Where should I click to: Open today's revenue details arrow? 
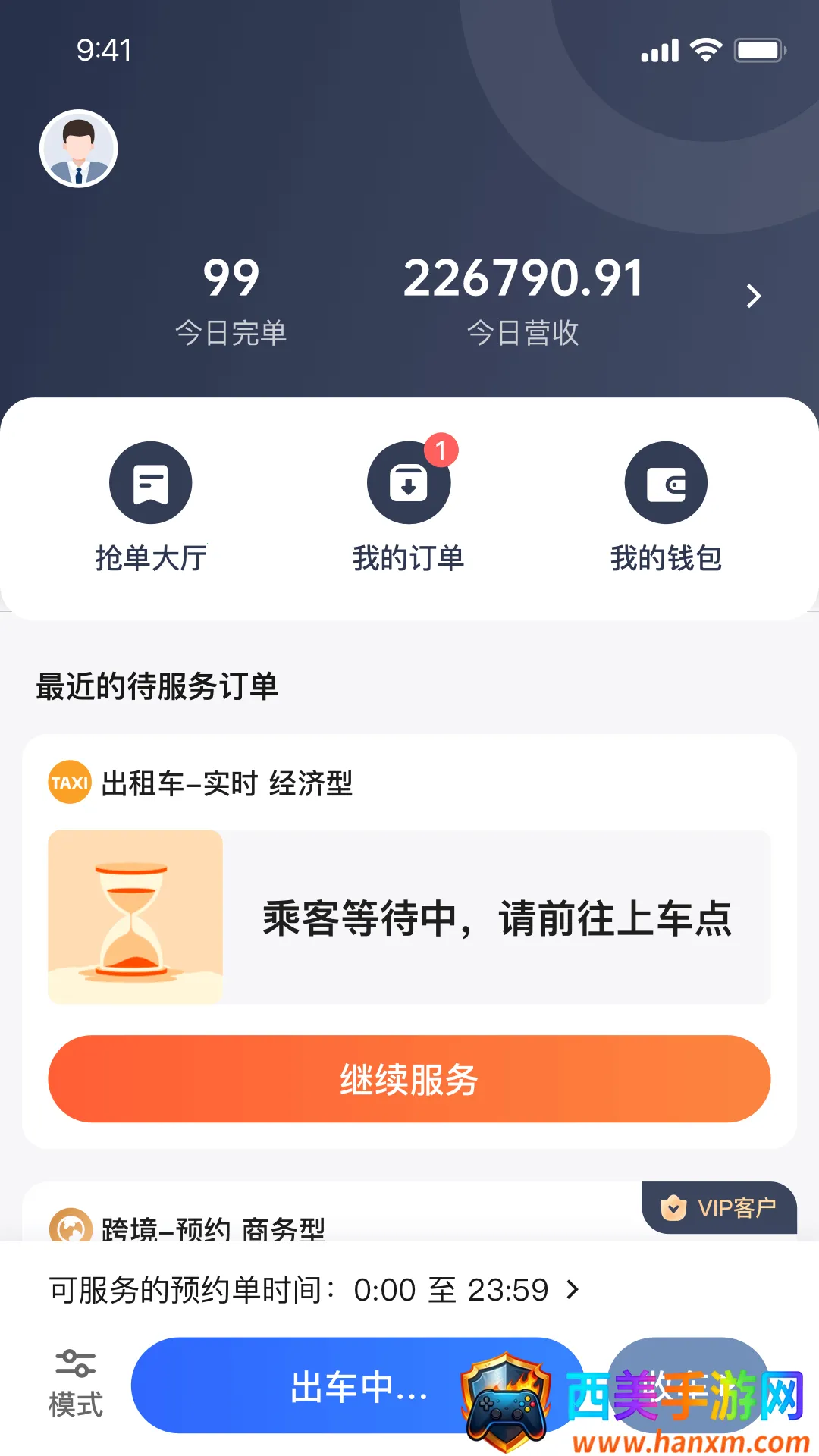click(753, 296)
